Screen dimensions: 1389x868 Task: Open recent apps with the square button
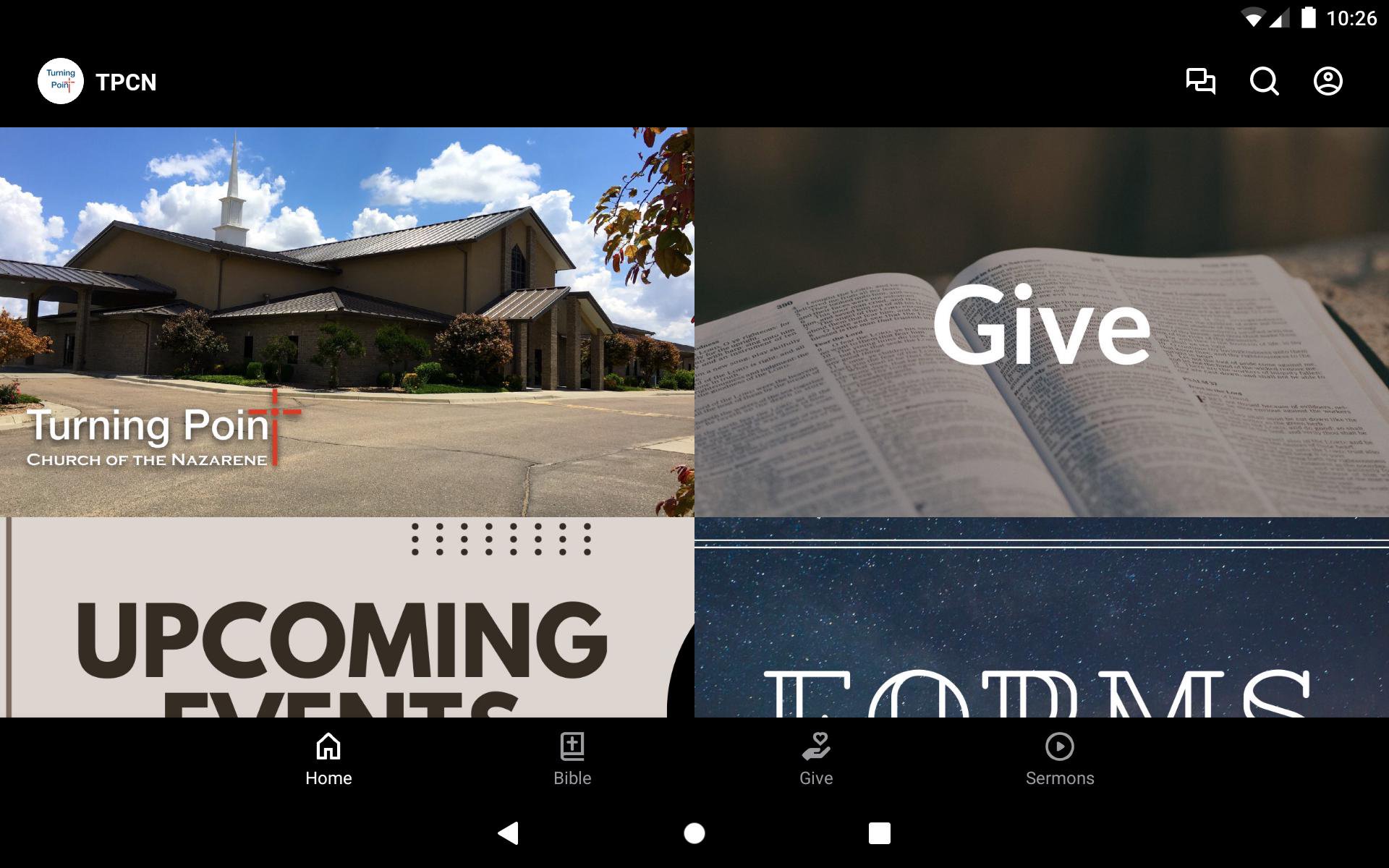[x=879, y=833]
